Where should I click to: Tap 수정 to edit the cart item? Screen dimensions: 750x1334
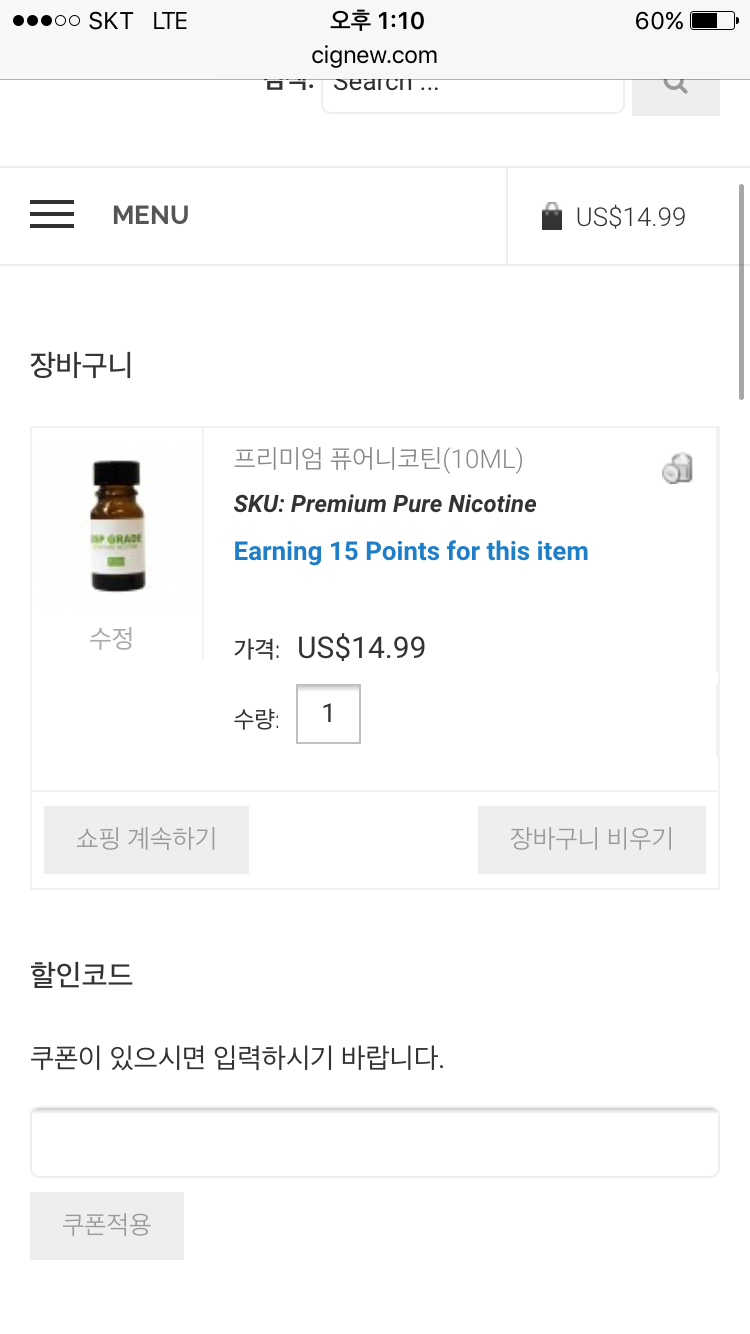pos(111,638)
